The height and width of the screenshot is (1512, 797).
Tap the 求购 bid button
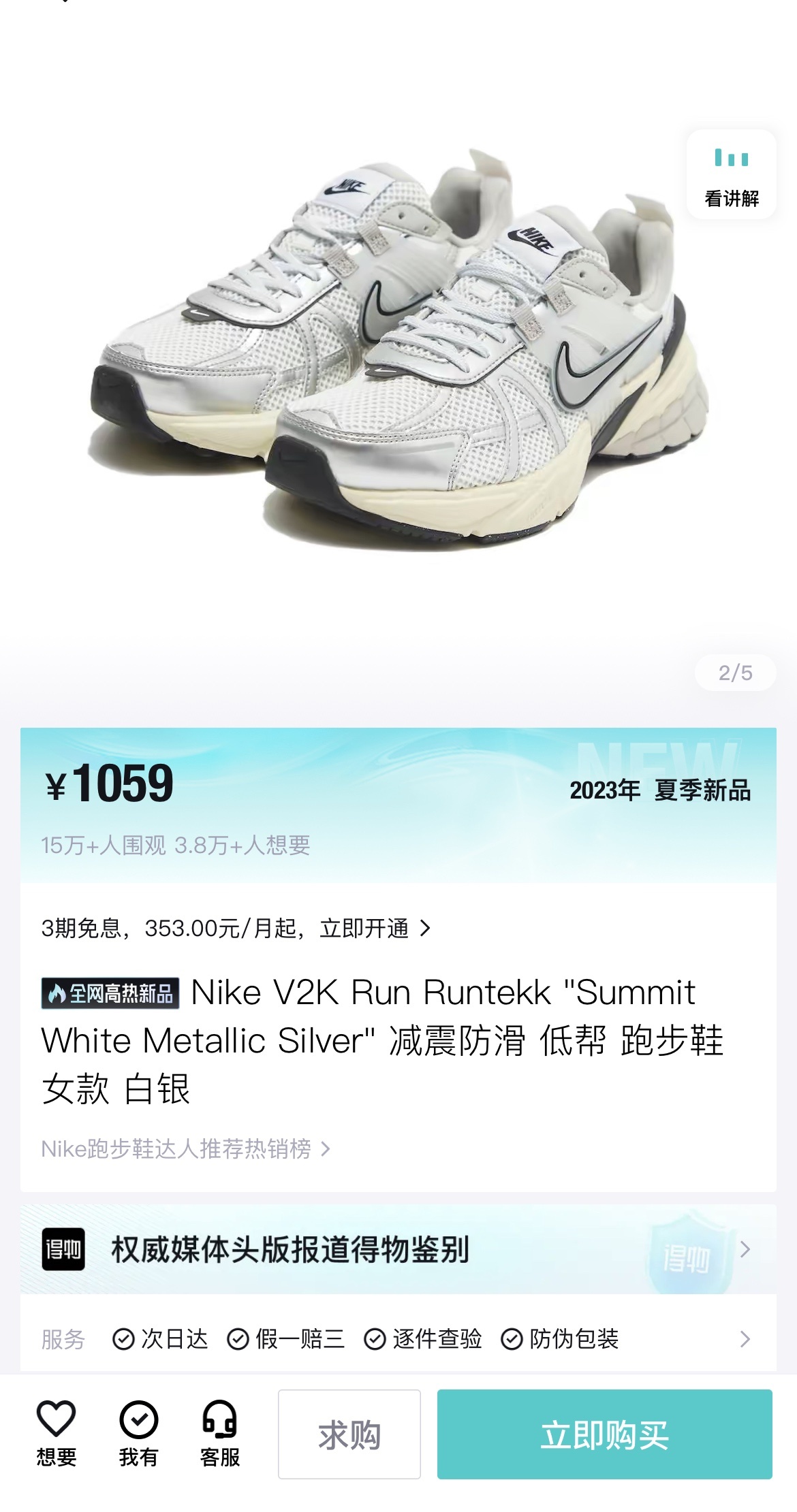349,1434
